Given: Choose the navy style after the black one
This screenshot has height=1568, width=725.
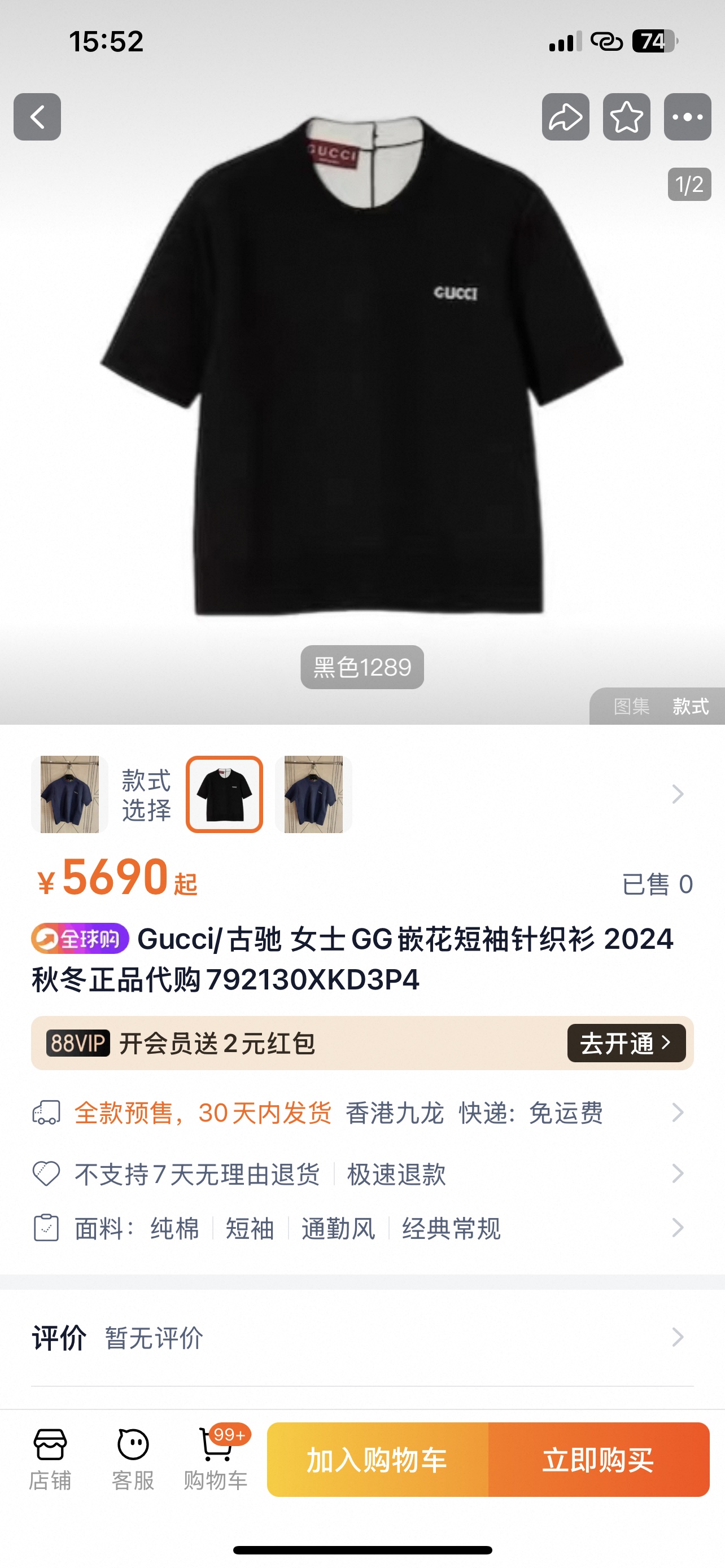Looking at the screenshot, I should point(313,794).
